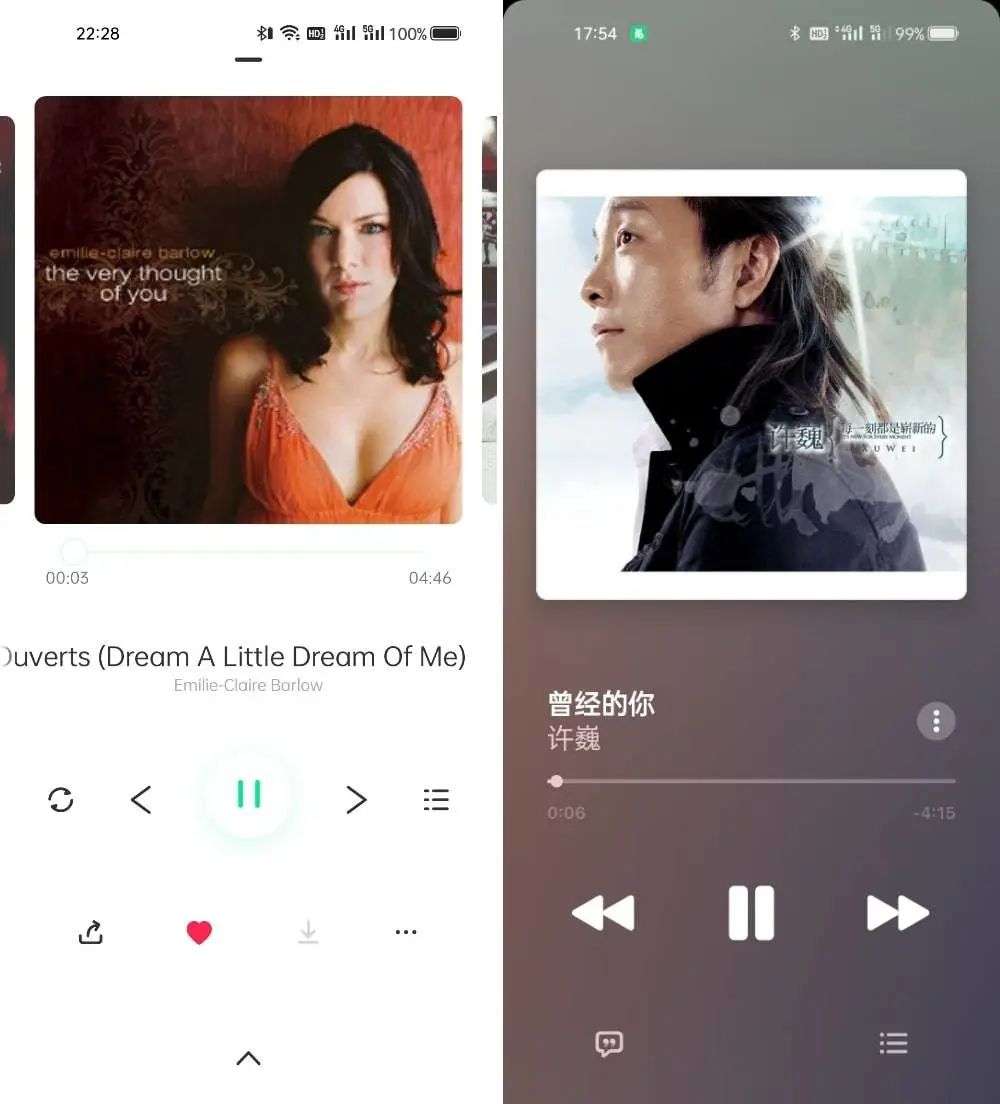Pause the Emilie-Claire Barlow track with the green button
The width and height of the screenshot is (1000, 1104).
pos(248,795)
